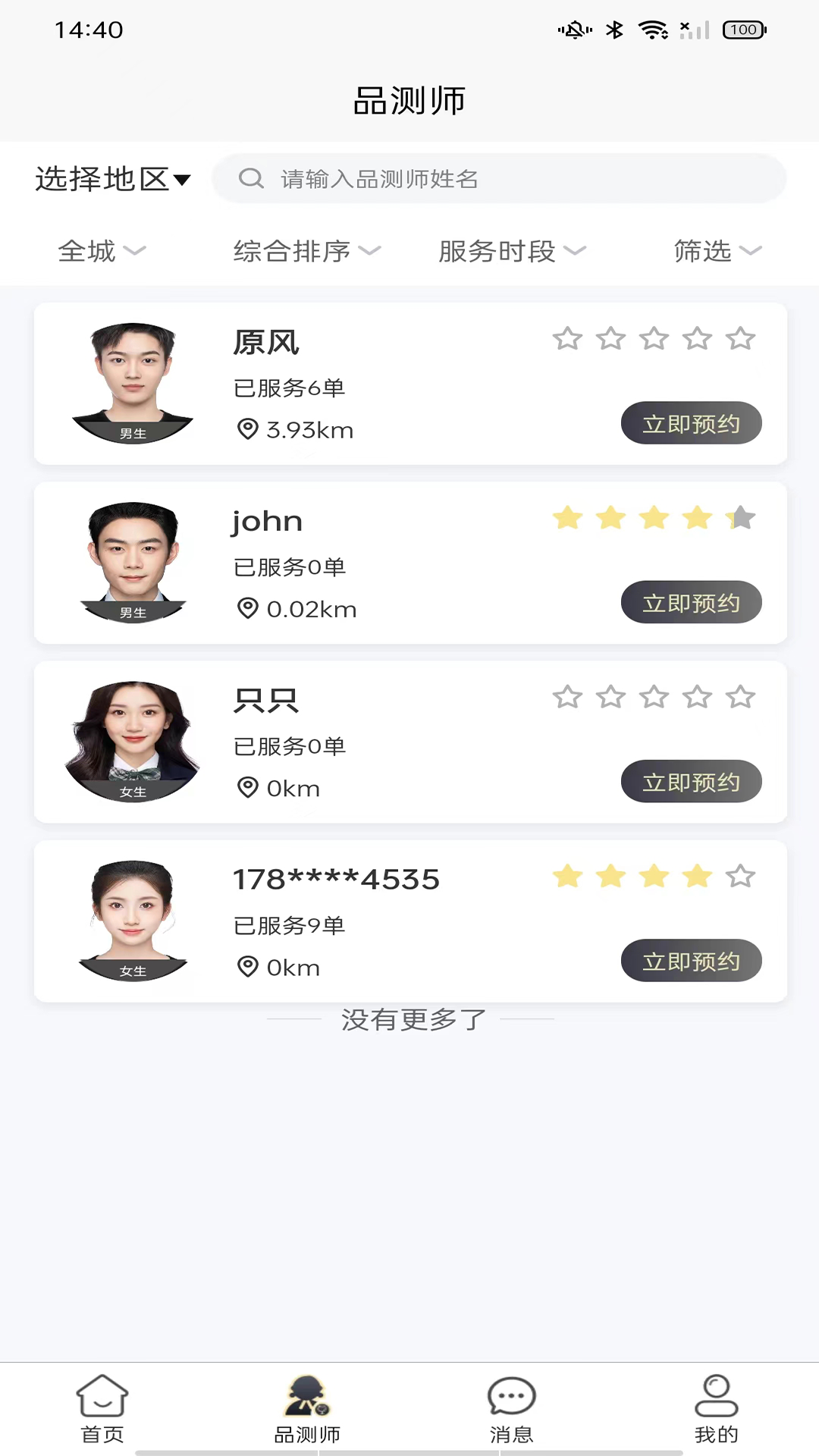Click the location pin icon beside 0.02km
Viewport: 819px width, 1456px height.
click(x=246, y=608)
